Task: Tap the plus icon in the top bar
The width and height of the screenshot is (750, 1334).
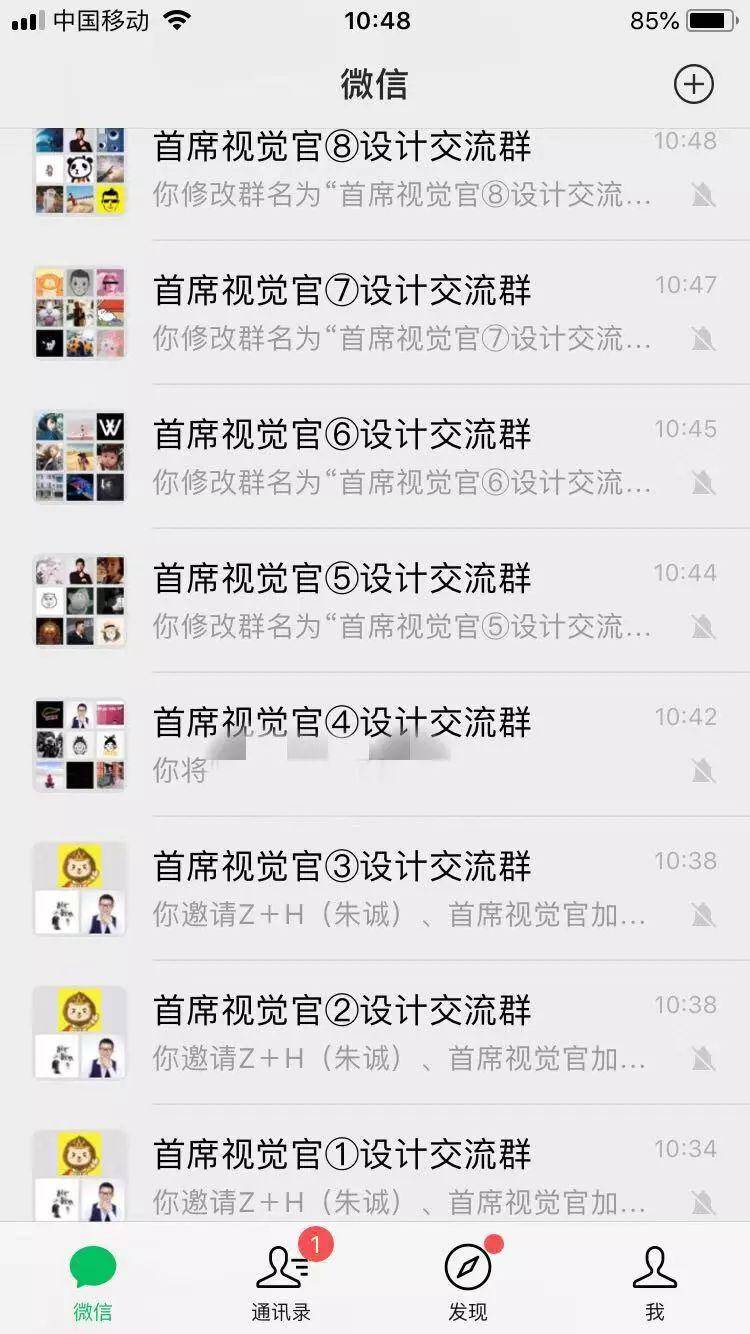Action: pos(693,84)
